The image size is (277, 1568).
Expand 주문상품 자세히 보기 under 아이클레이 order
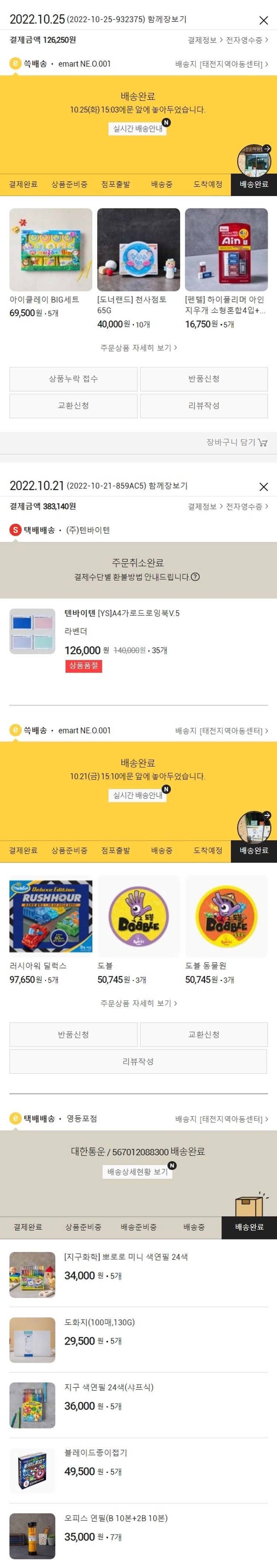pos(138,348)
